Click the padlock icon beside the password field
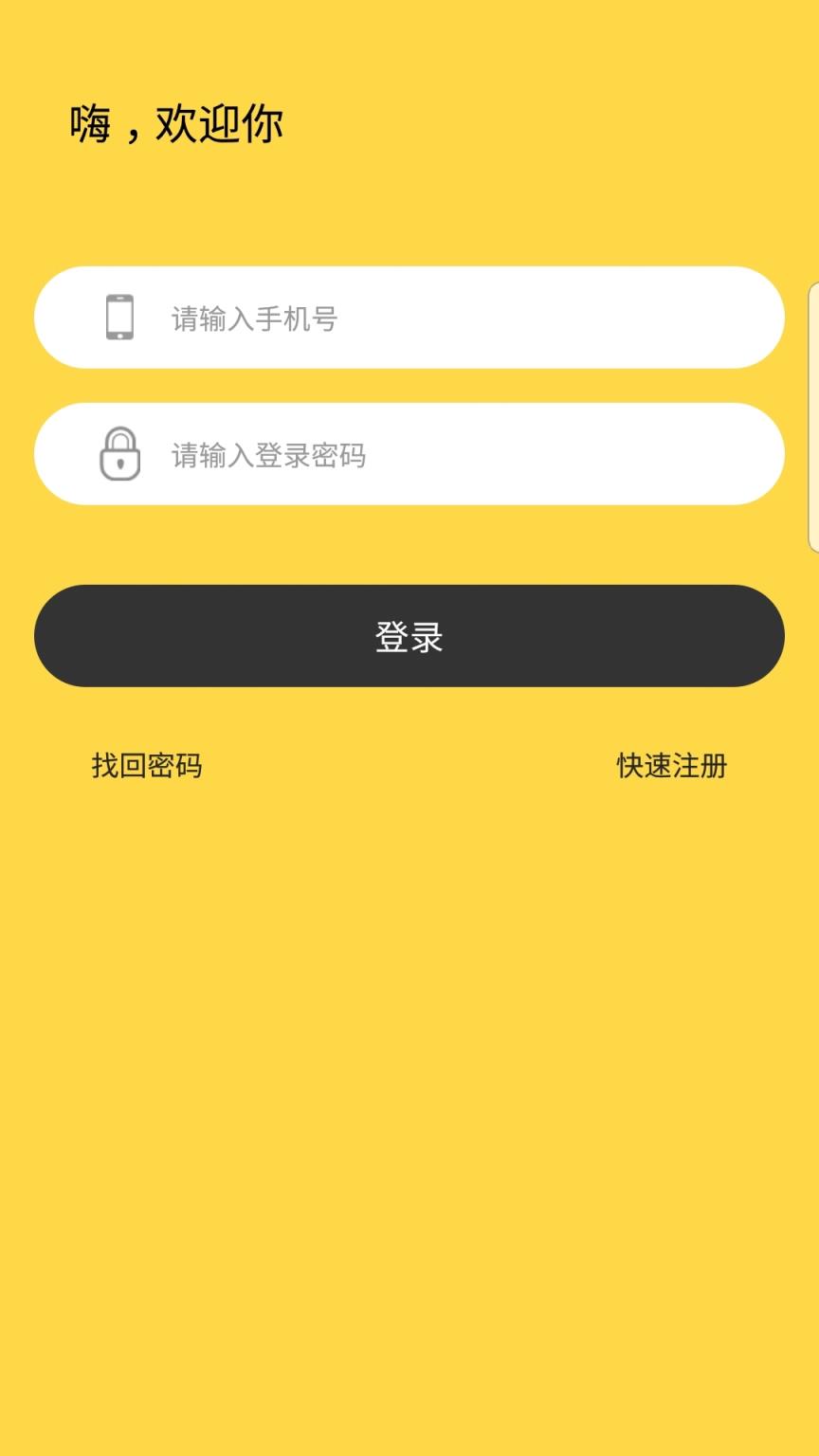Screen dimensions: 819x1456 (x=118, y=455)
